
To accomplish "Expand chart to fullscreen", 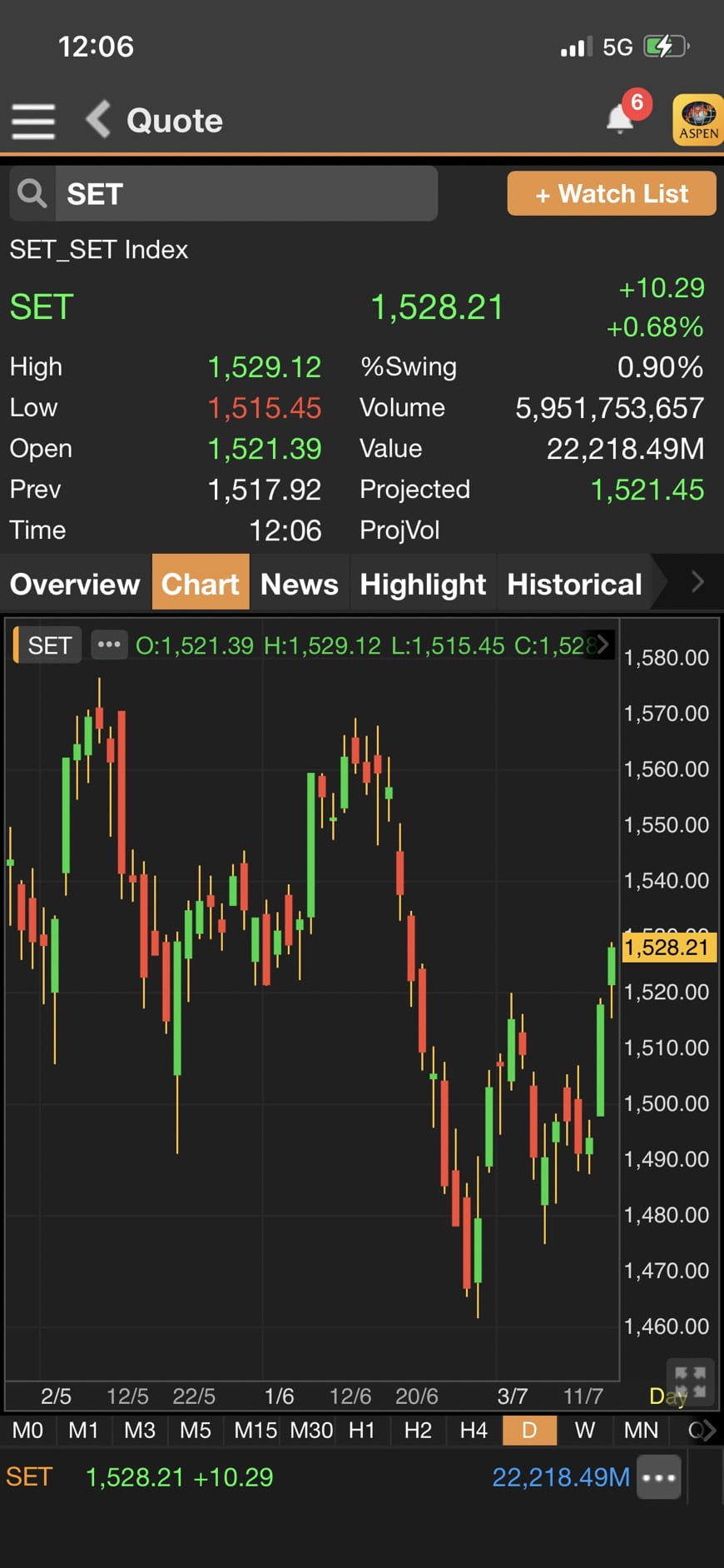I will pyautogui.click(x=690, y=1382).
